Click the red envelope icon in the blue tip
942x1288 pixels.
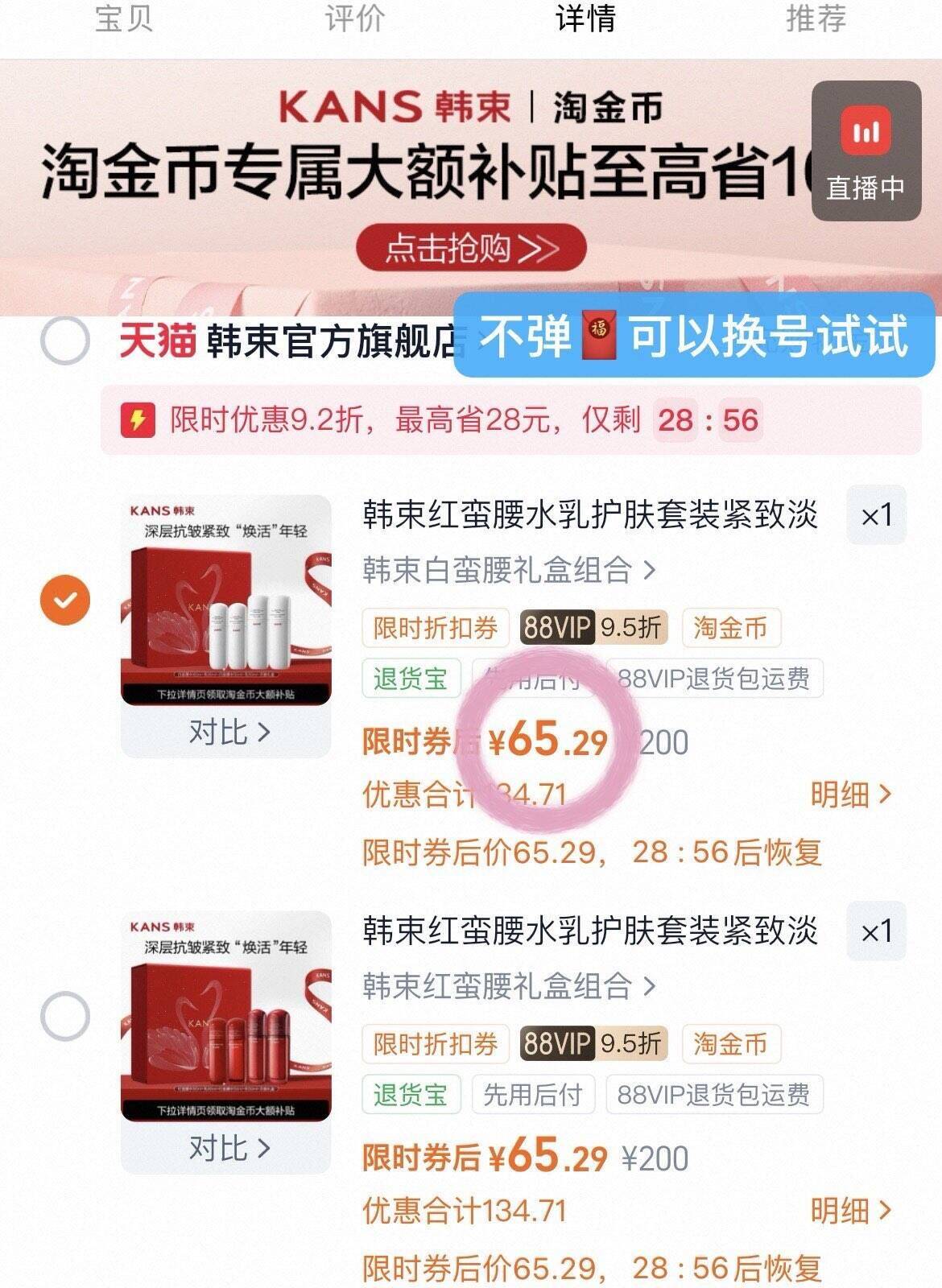(601, 338)
